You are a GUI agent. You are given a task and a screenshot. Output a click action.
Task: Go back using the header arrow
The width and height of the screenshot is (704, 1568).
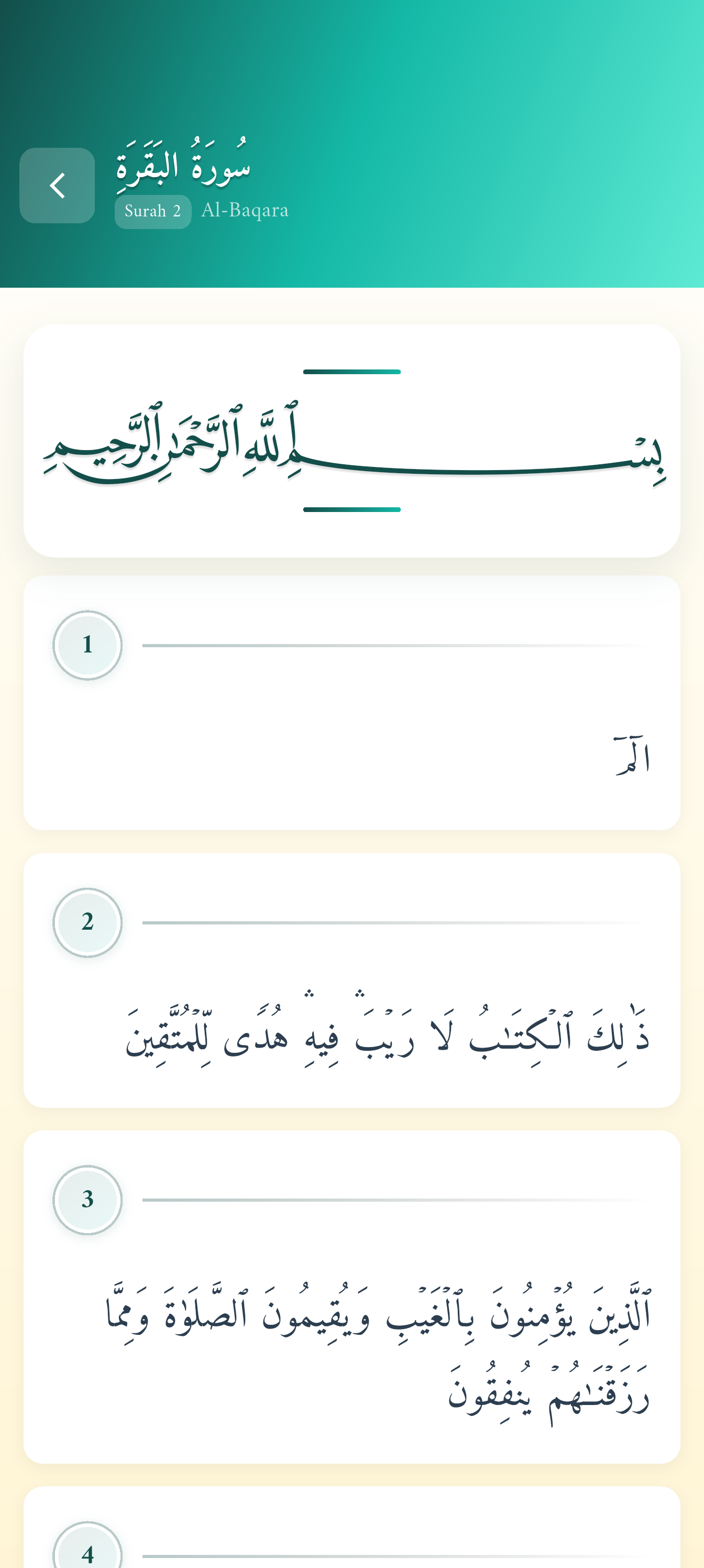coord(57,186)
